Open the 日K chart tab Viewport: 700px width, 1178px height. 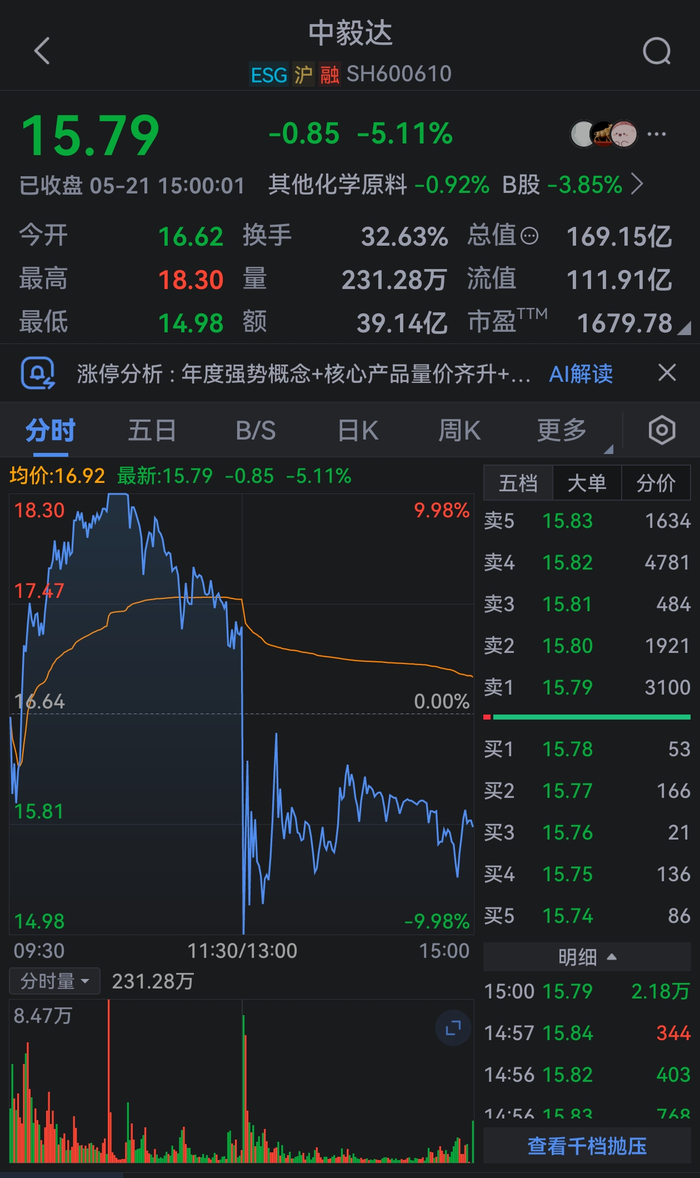pos(358,430)
